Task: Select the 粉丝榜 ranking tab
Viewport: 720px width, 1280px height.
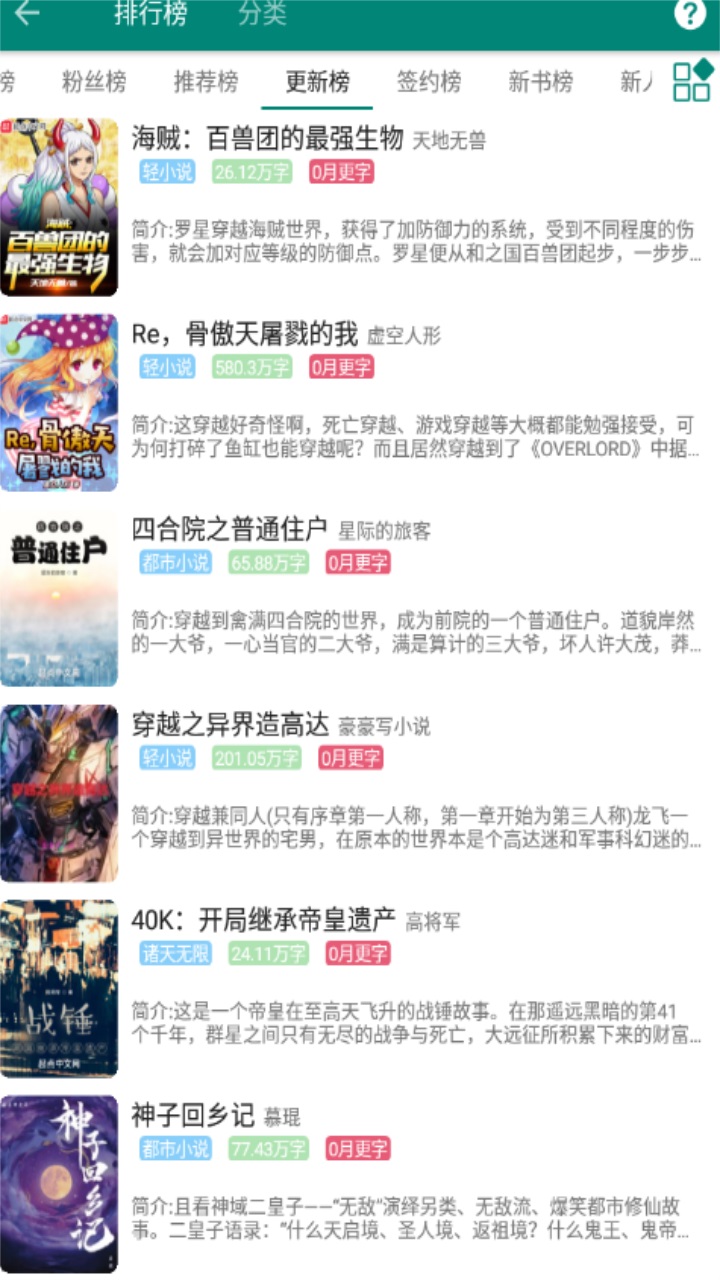Action: (x=94, y=82)
